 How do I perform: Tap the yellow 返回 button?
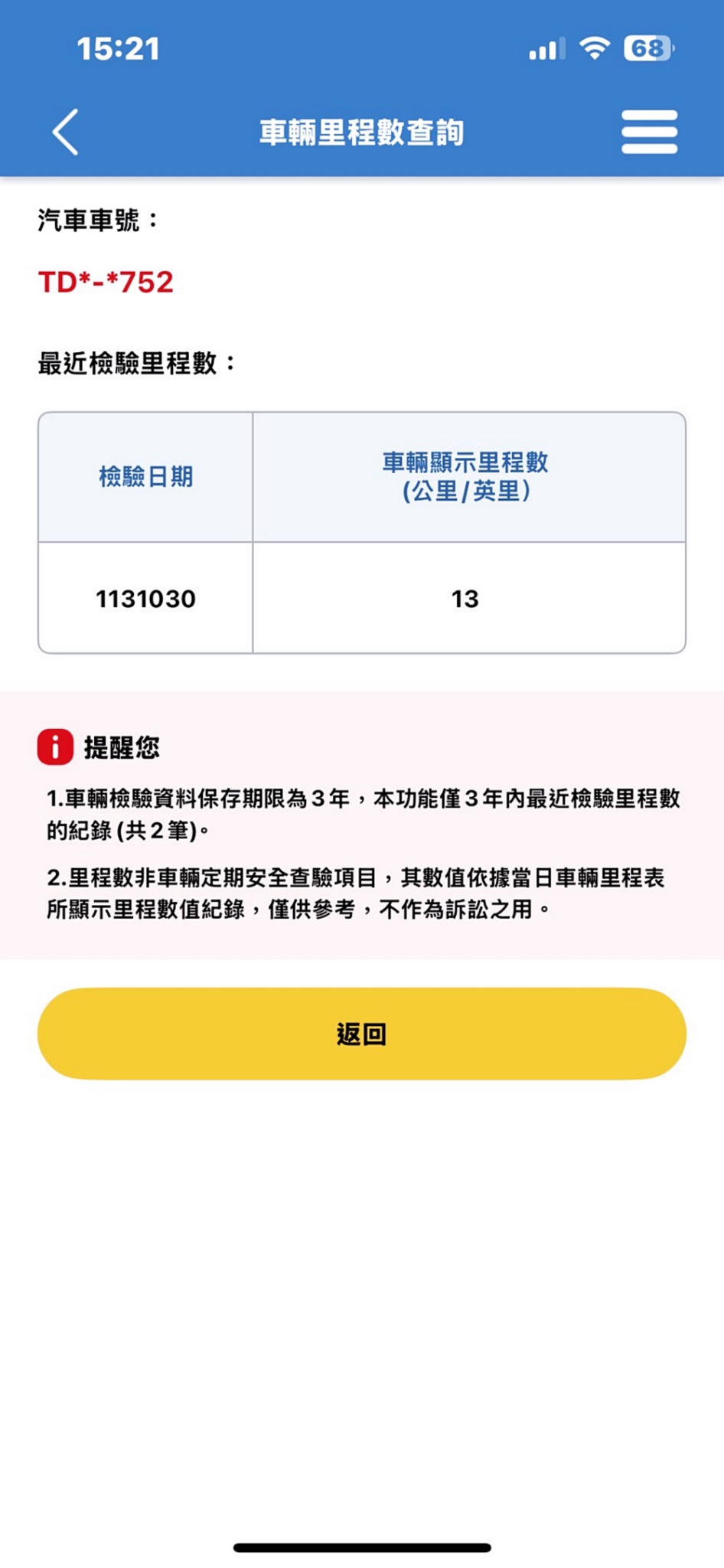click(x=361, y=1034)
